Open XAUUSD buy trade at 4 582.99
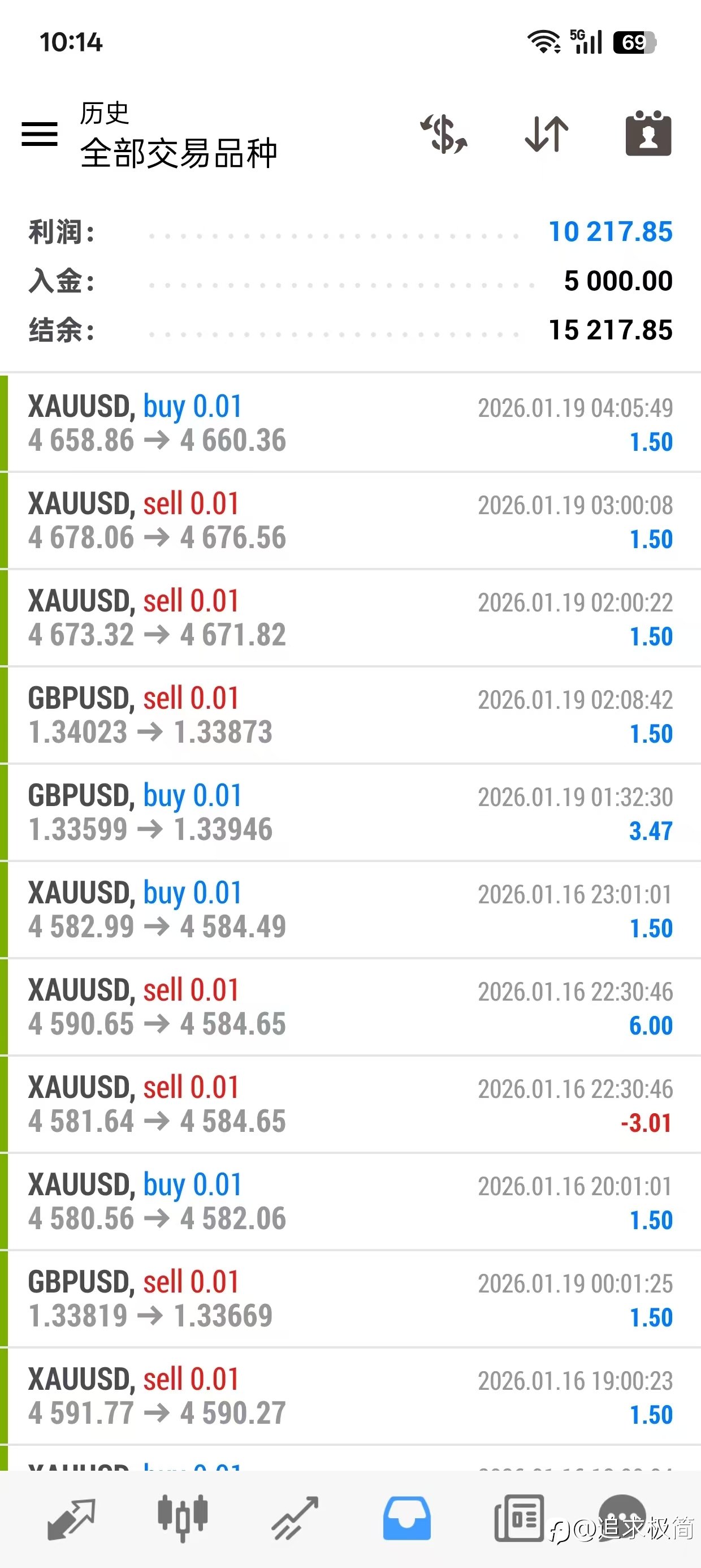The image size is (701, 1568). click(350, 910)
